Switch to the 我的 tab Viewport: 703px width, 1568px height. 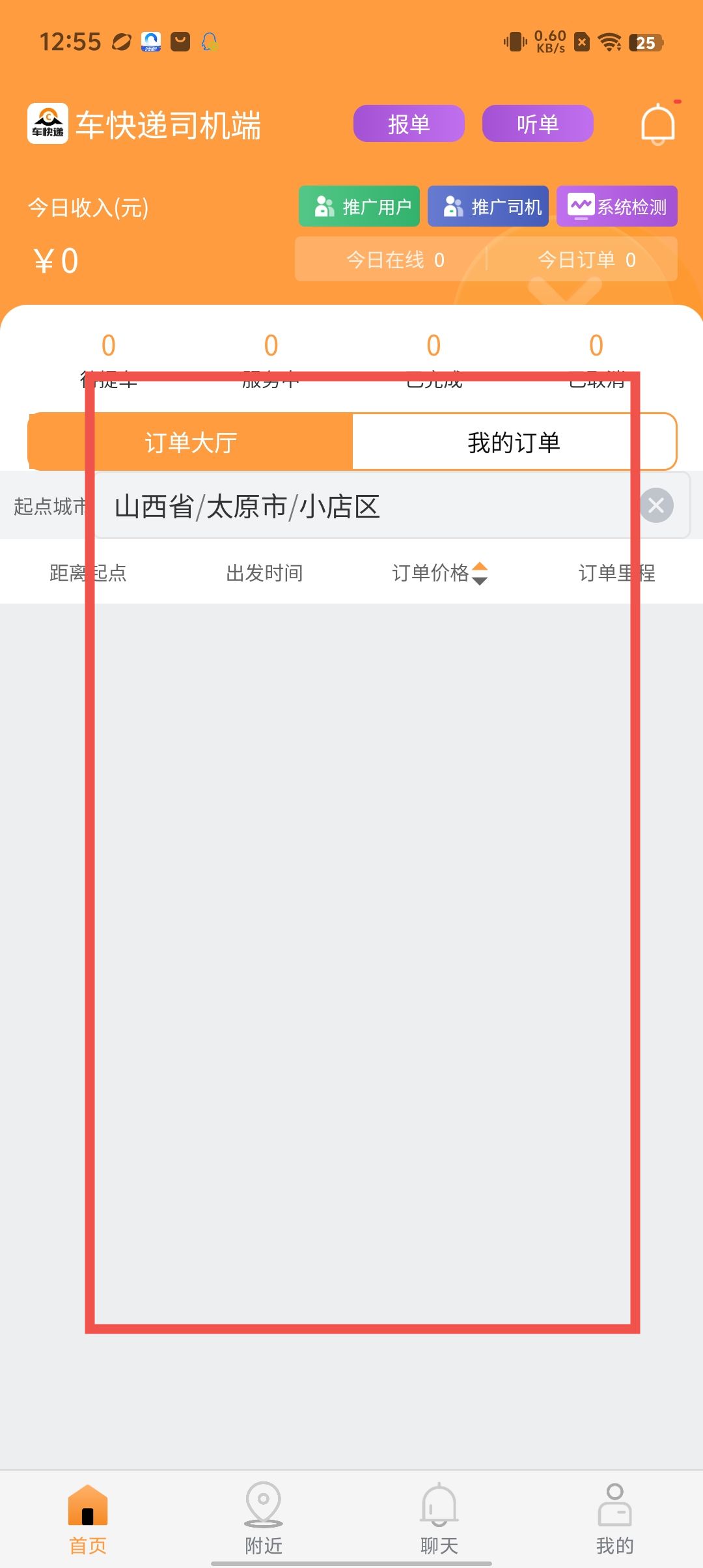pyautogui.click(x=614, y=1519)
